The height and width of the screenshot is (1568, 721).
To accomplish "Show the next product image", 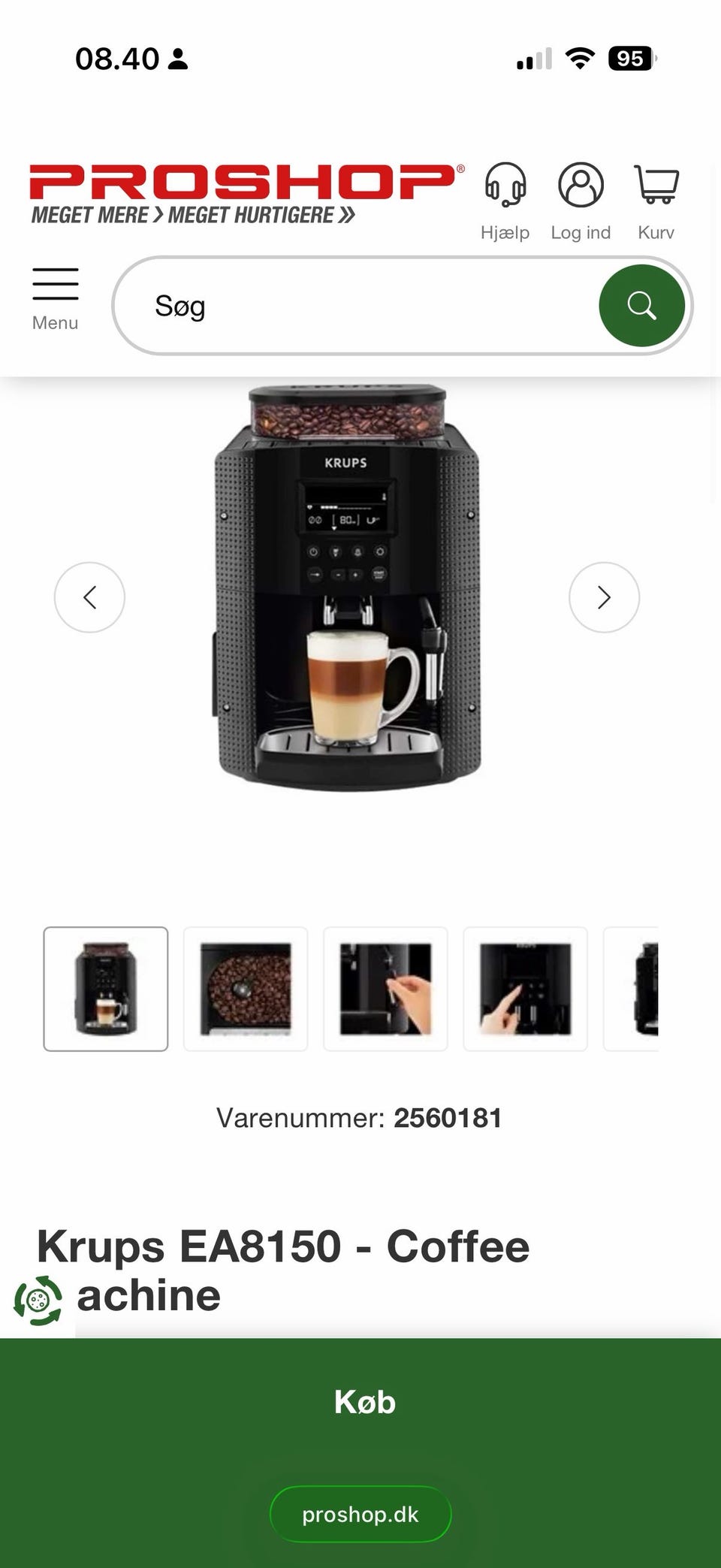I will click(605, 597).
